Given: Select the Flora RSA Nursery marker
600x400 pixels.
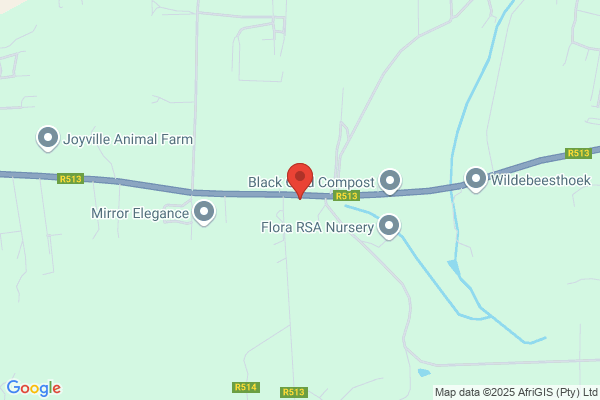Looking at the screenshot, I should (389, 226).
